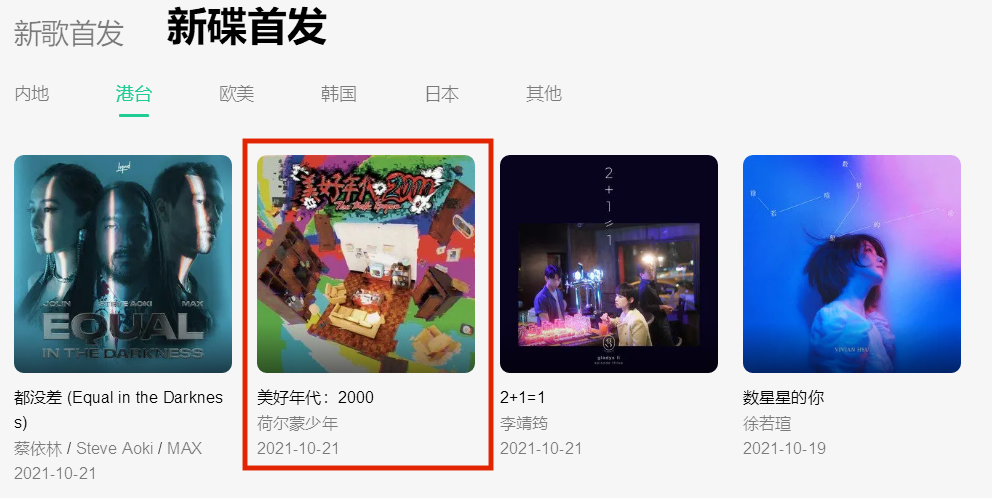Open album 美好年代：2000 cover
The width and height of the screenshot is (992, 498).
366,264
